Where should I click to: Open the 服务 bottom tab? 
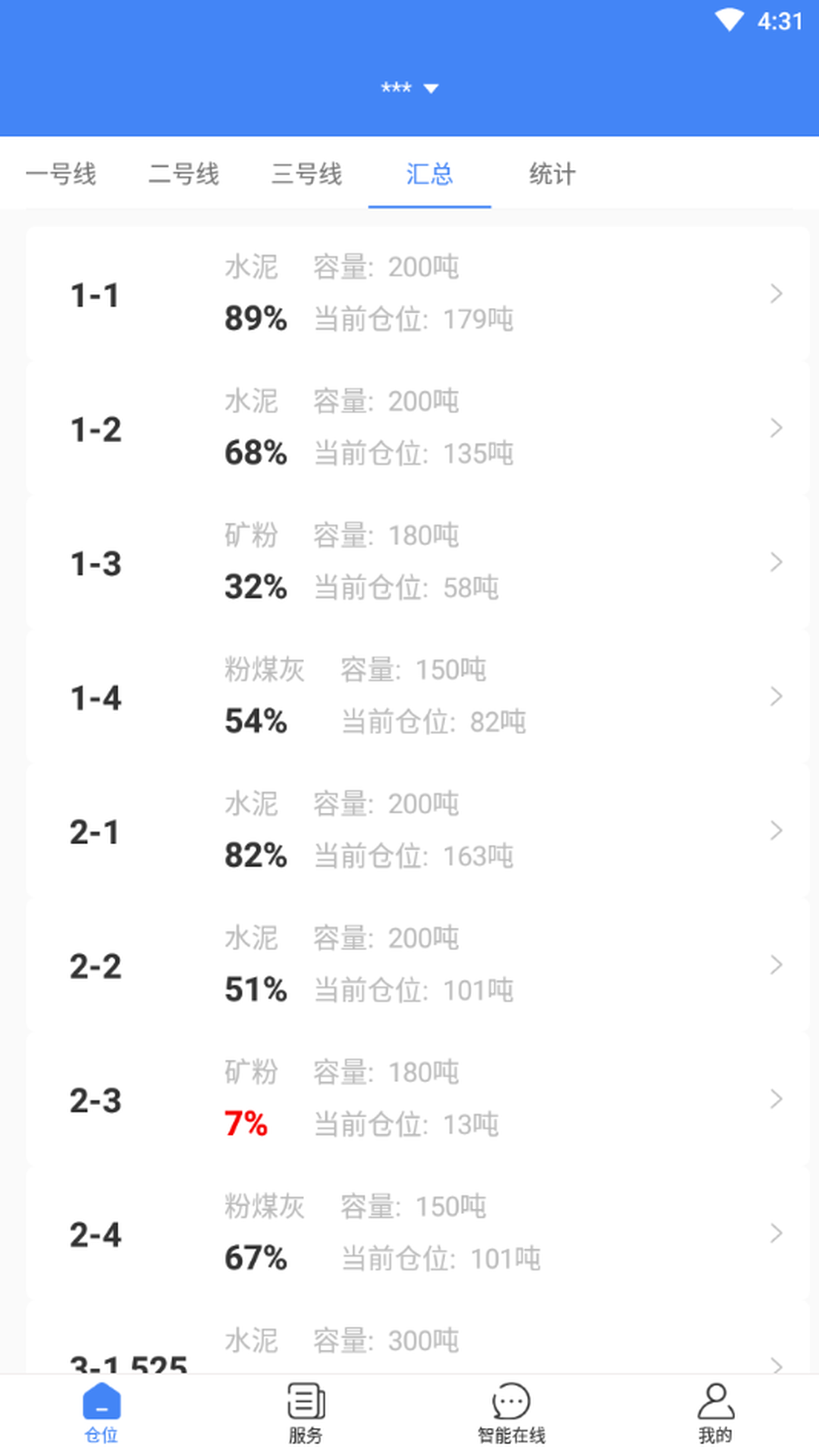coord(306,1414)
